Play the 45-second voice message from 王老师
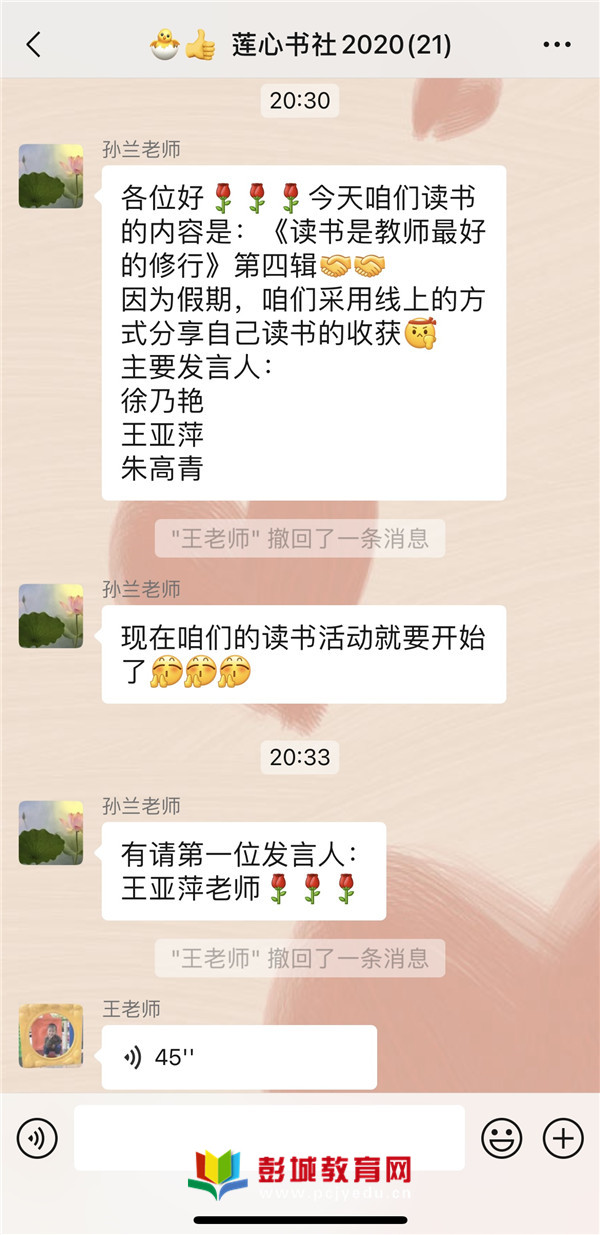This screenshot has height=1235, width=600. pyautogui.click(x=239, y=1057)
